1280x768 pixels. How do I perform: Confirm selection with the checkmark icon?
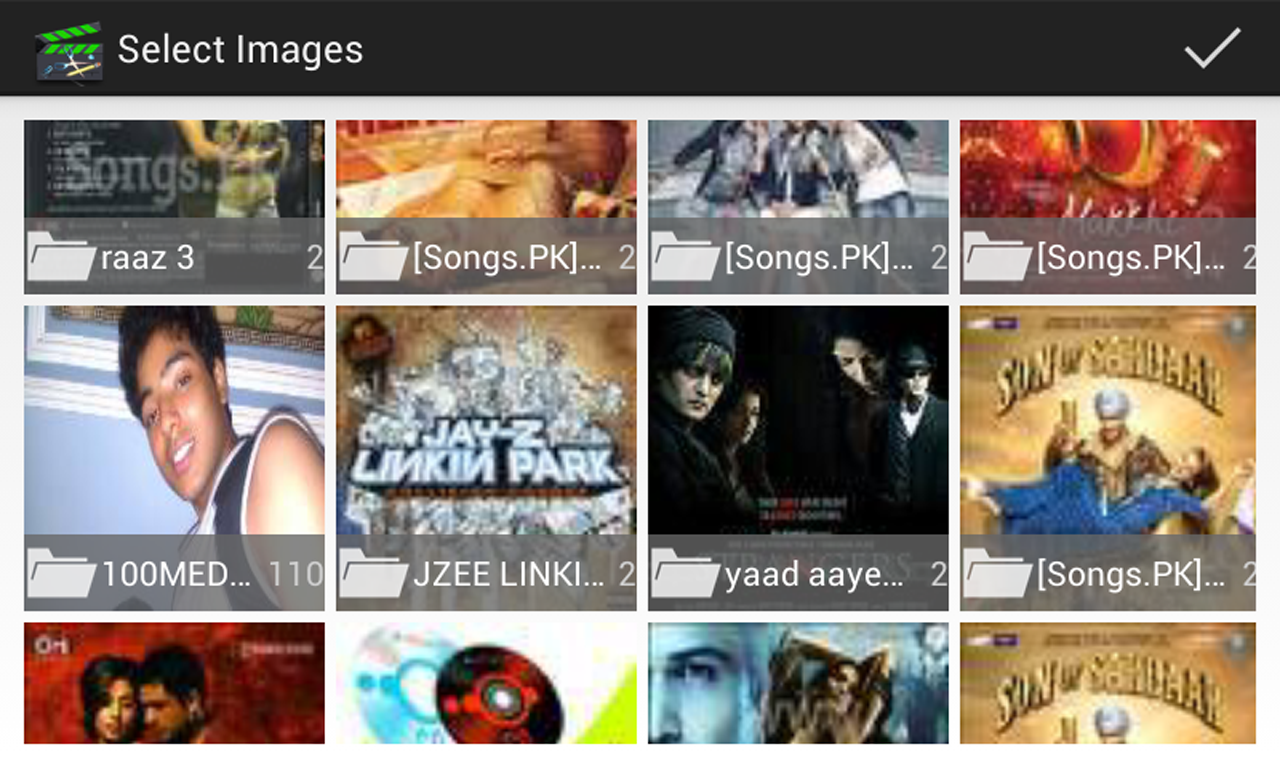pos(1212,48)
